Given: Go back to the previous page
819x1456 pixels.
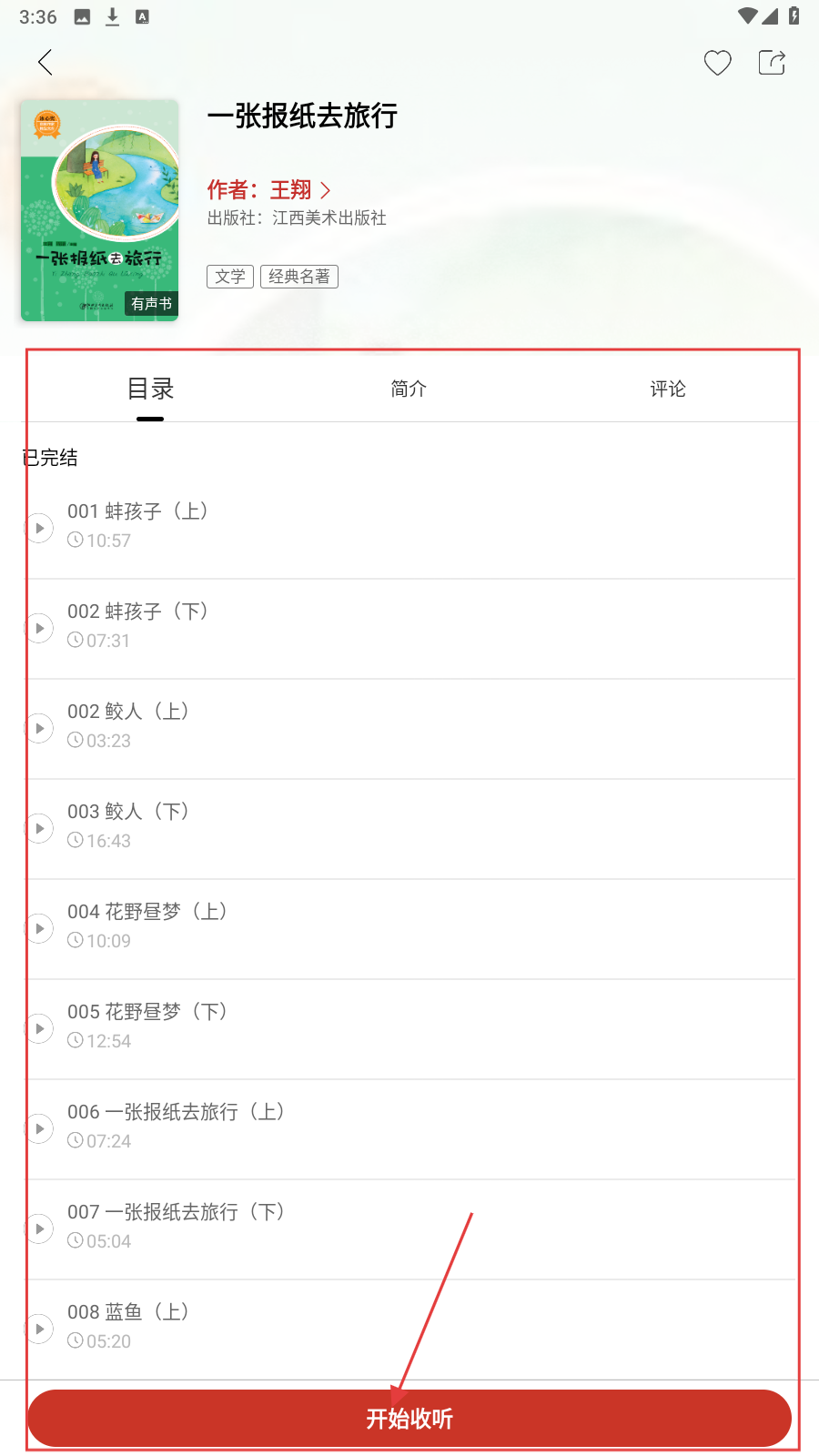Looking at the screenshot, I should pyautogui.click(x=45, y=62).
